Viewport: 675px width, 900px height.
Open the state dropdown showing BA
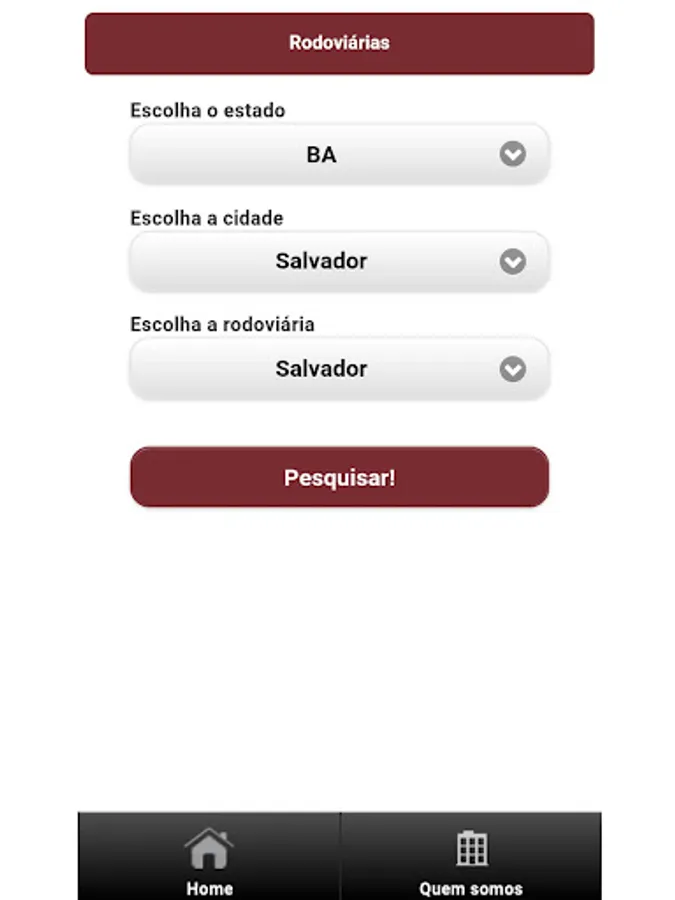(339, 155)
